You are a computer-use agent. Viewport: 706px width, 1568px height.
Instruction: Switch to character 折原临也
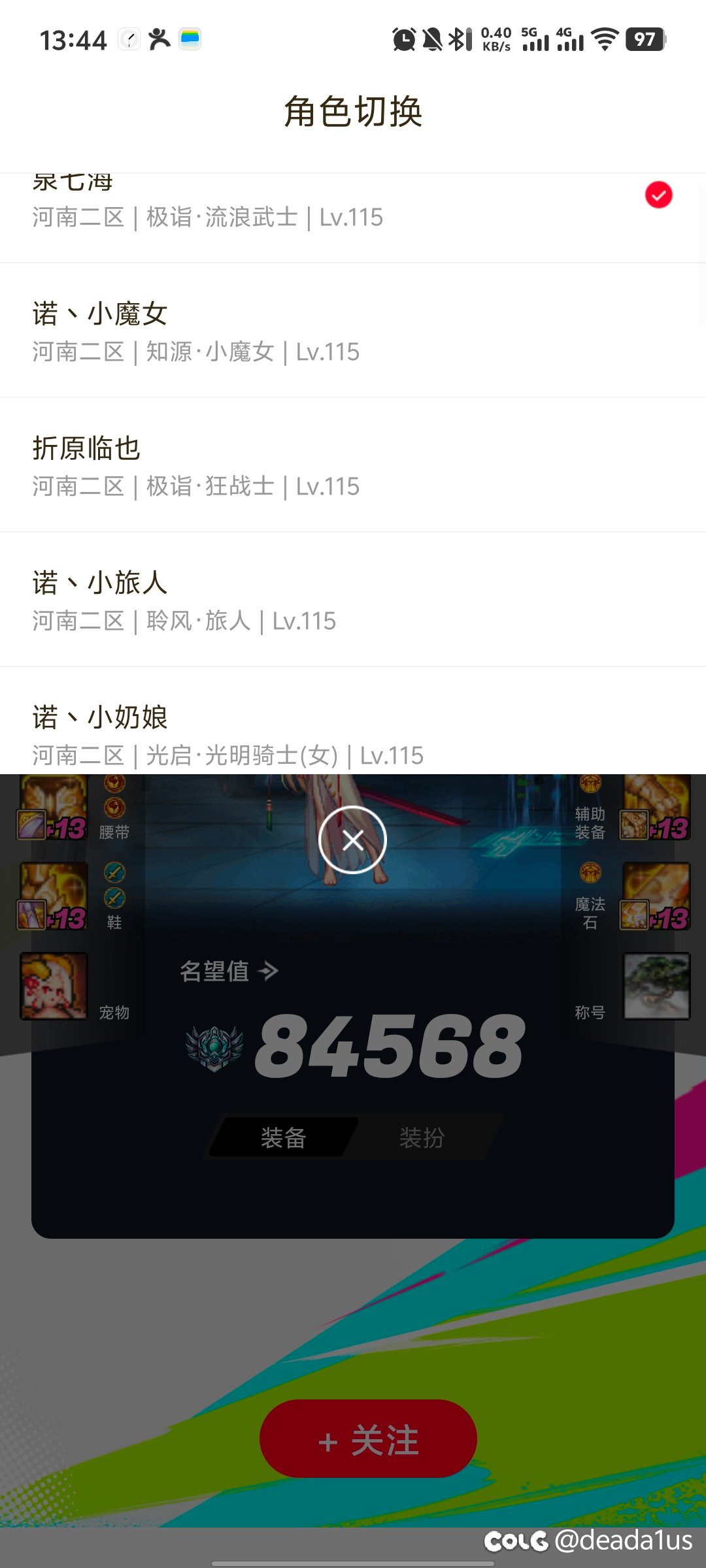(353, 465)
